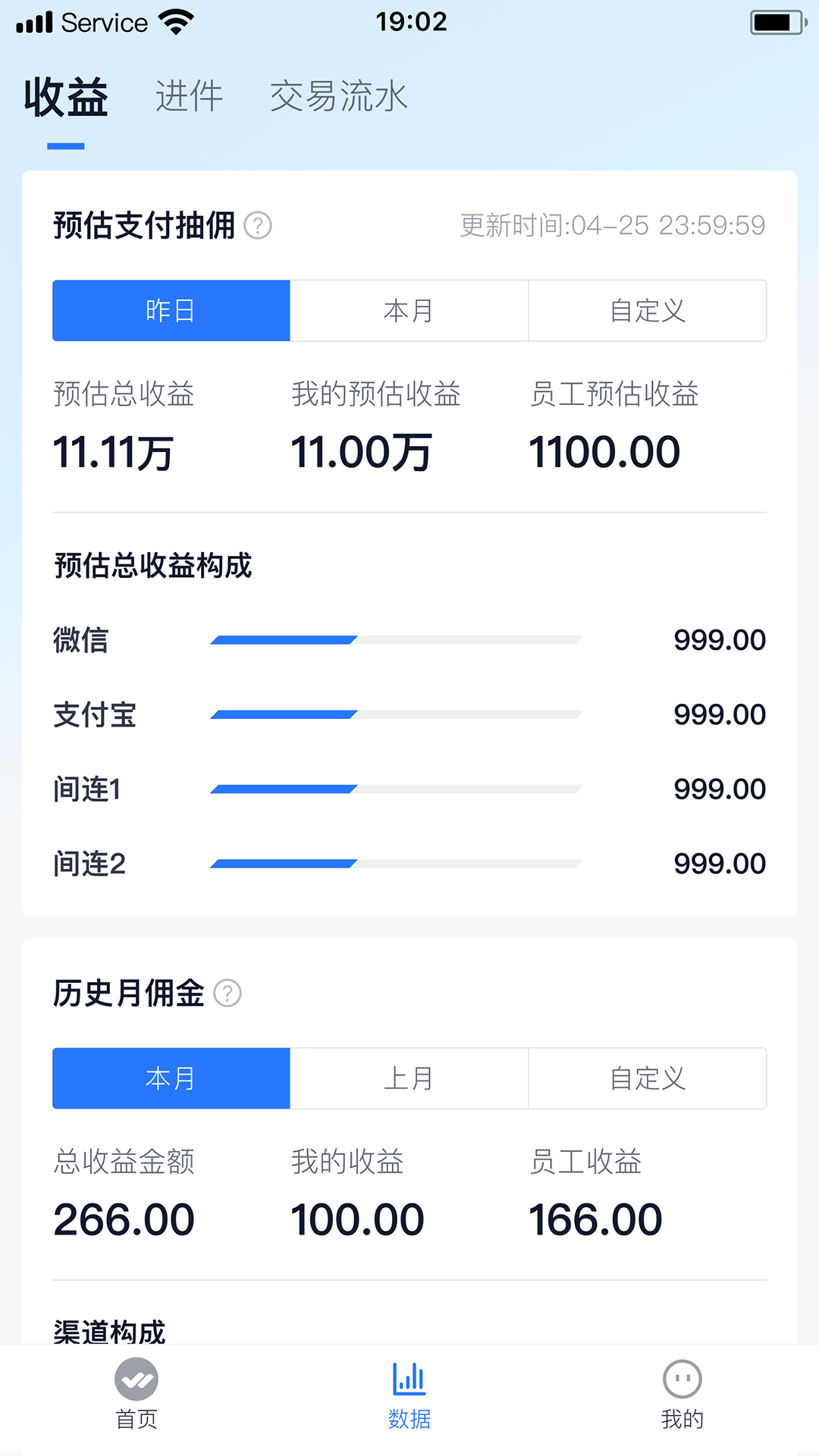This screenshot has height=1456, width=819.
Task: Tap the 更新时间 timestamp text
Action: point(610,224)
